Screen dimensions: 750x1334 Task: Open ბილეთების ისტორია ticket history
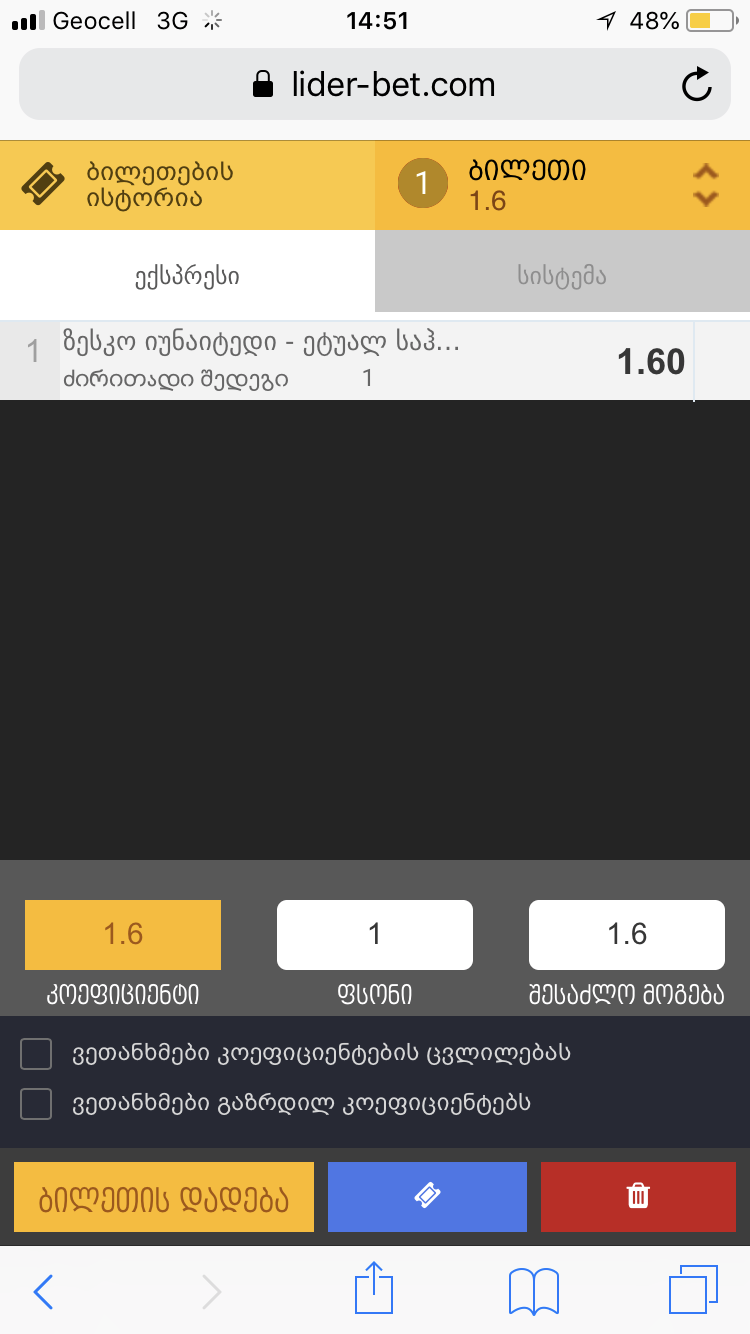coord(187,185)
